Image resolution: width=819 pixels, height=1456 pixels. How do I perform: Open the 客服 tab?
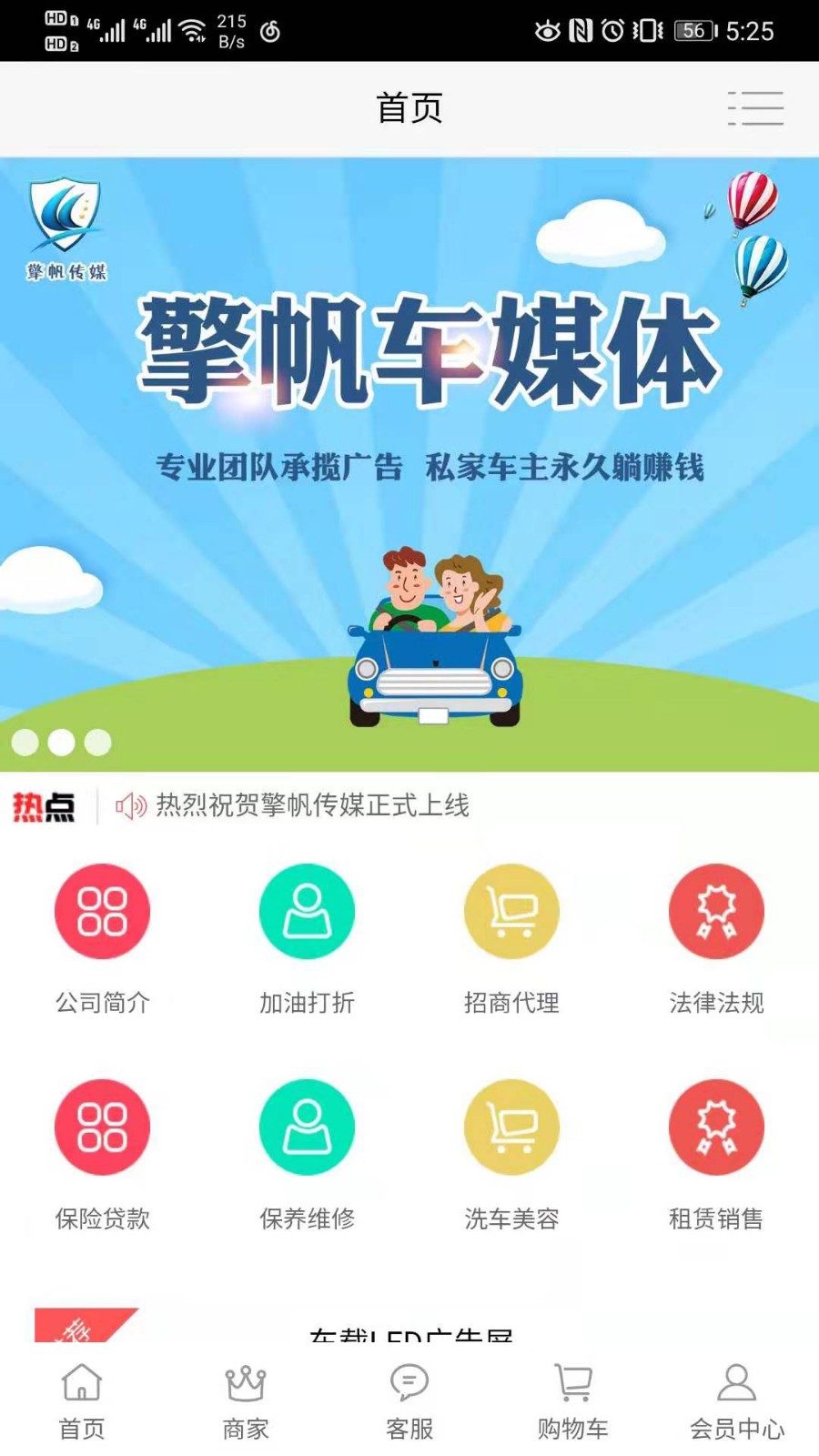point(409,1401)
